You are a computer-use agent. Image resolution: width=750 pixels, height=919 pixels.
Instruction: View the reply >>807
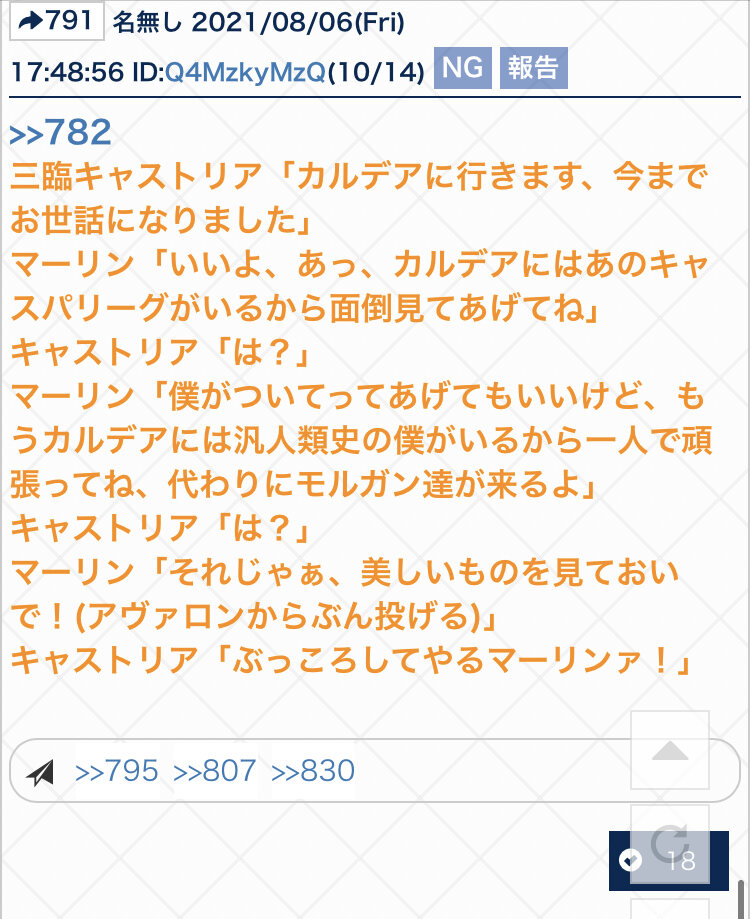(215, 771)
